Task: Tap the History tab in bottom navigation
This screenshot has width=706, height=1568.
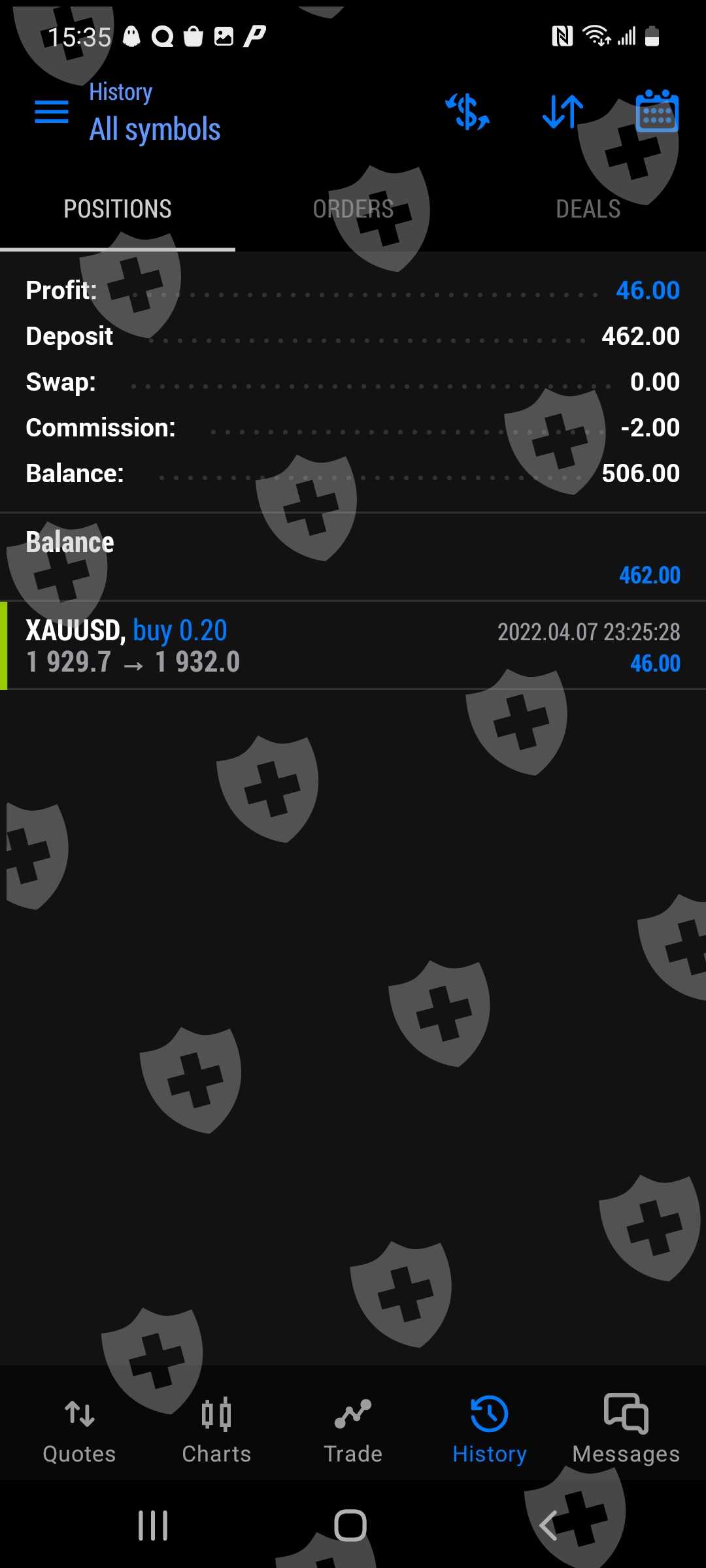Action: click(x=490, y=1429)
